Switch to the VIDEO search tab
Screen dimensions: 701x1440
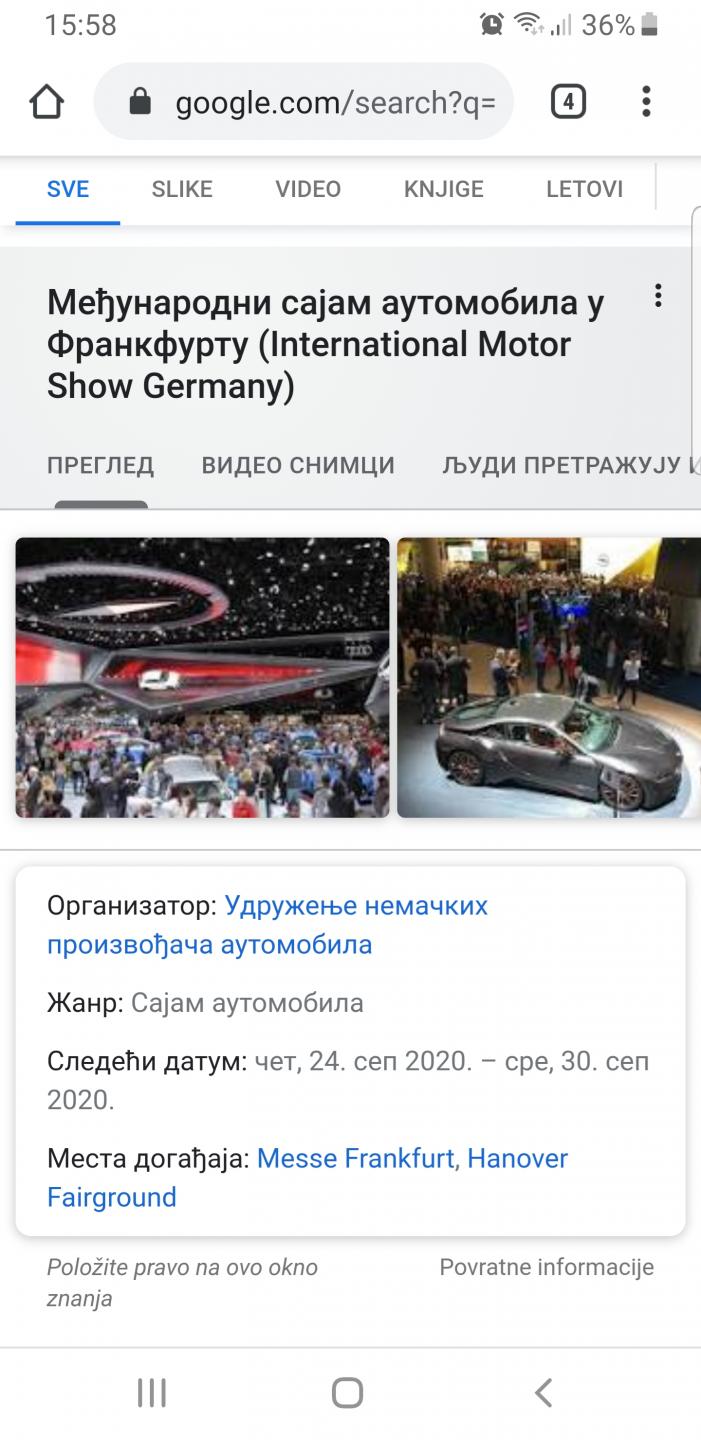click(308, 189)
